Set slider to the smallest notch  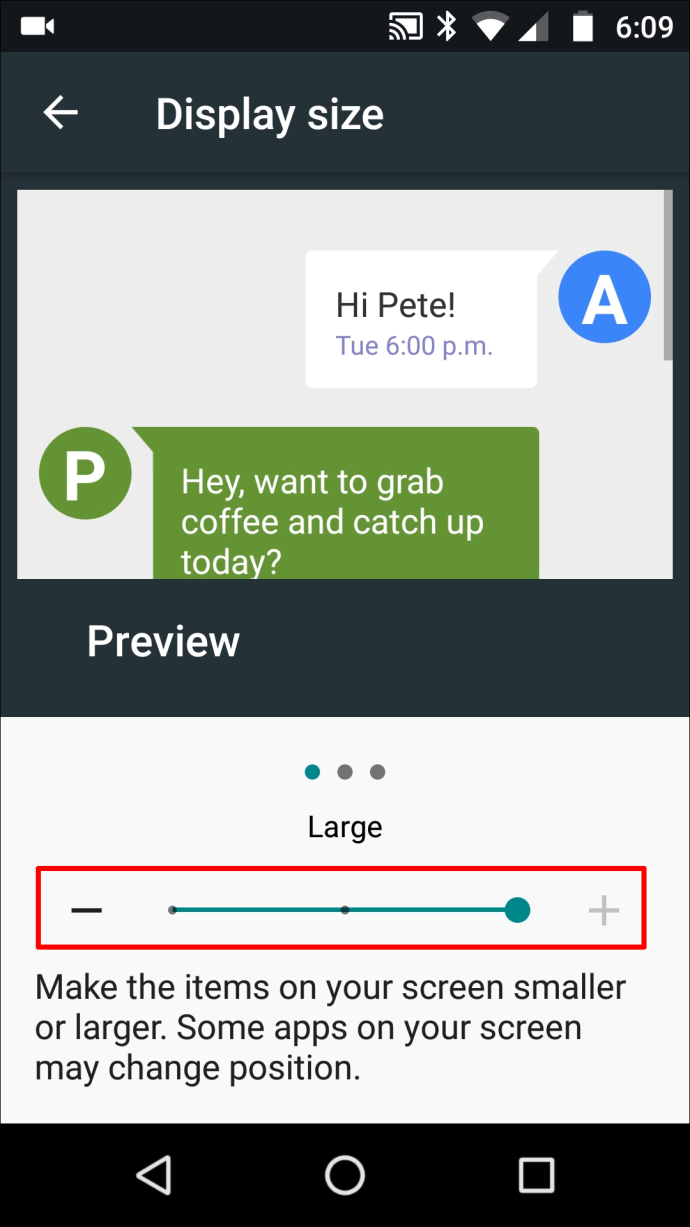pos(173,910)
